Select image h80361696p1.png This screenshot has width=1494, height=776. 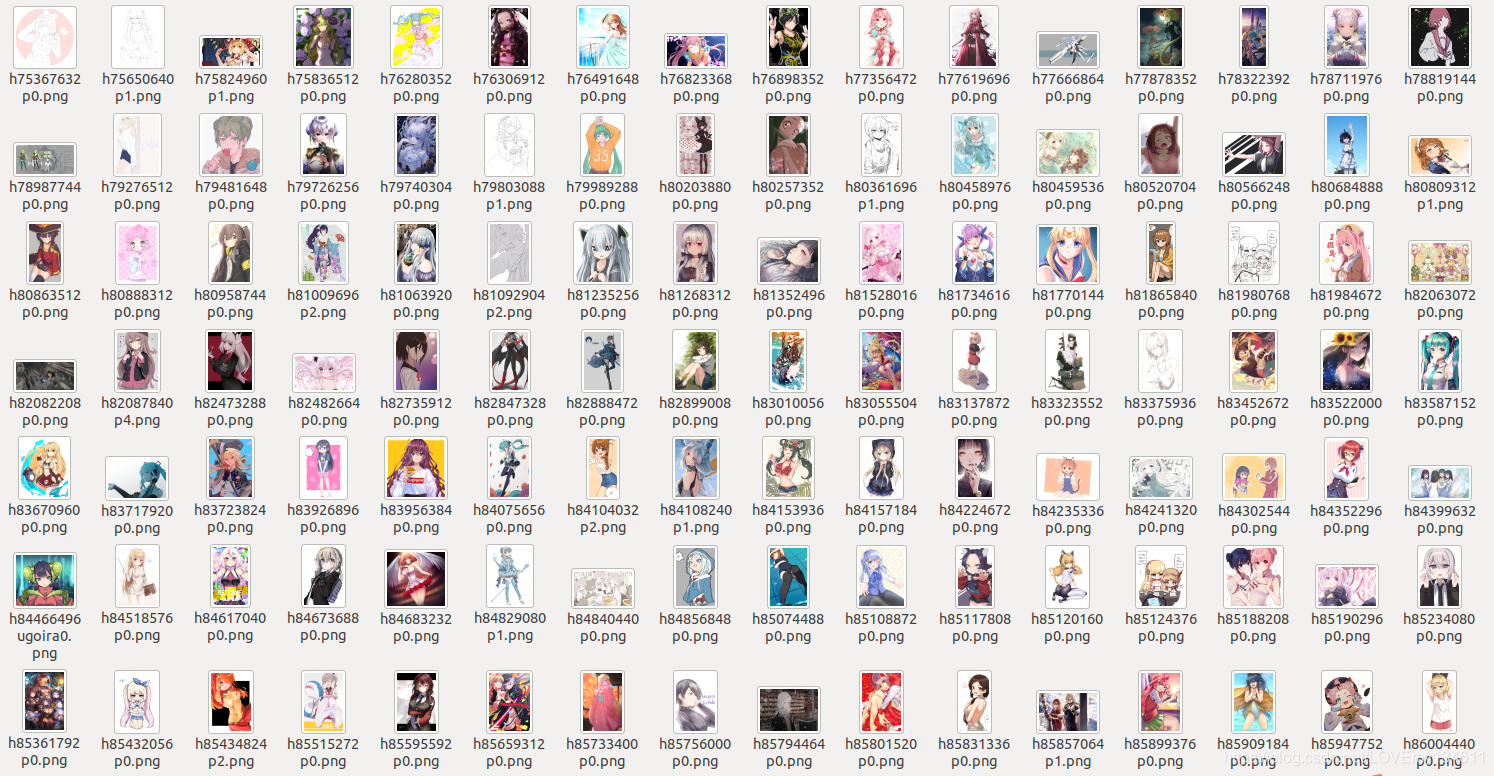[x=881, y=145]
